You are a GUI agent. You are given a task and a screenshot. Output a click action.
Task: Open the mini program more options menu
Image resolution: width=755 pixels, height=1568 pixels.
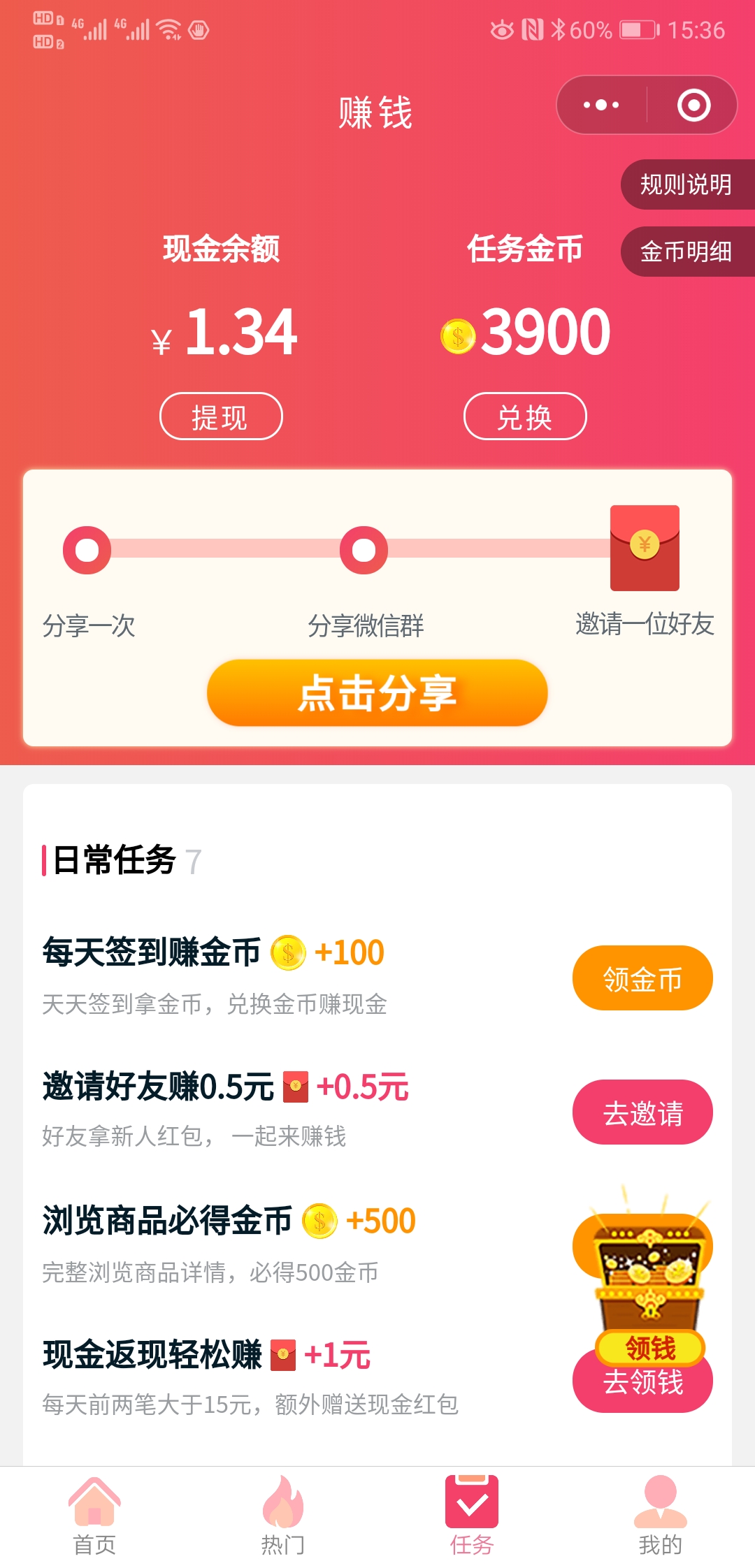pos(601,105)
